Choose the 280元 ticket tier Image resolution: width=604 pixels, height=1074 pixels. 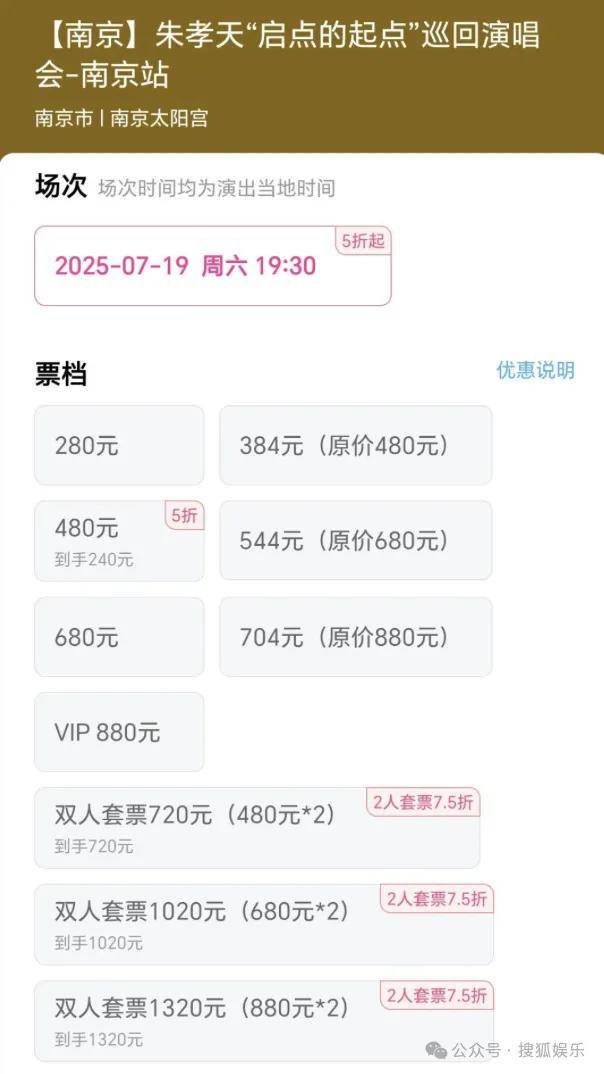[x=119, y=445]
